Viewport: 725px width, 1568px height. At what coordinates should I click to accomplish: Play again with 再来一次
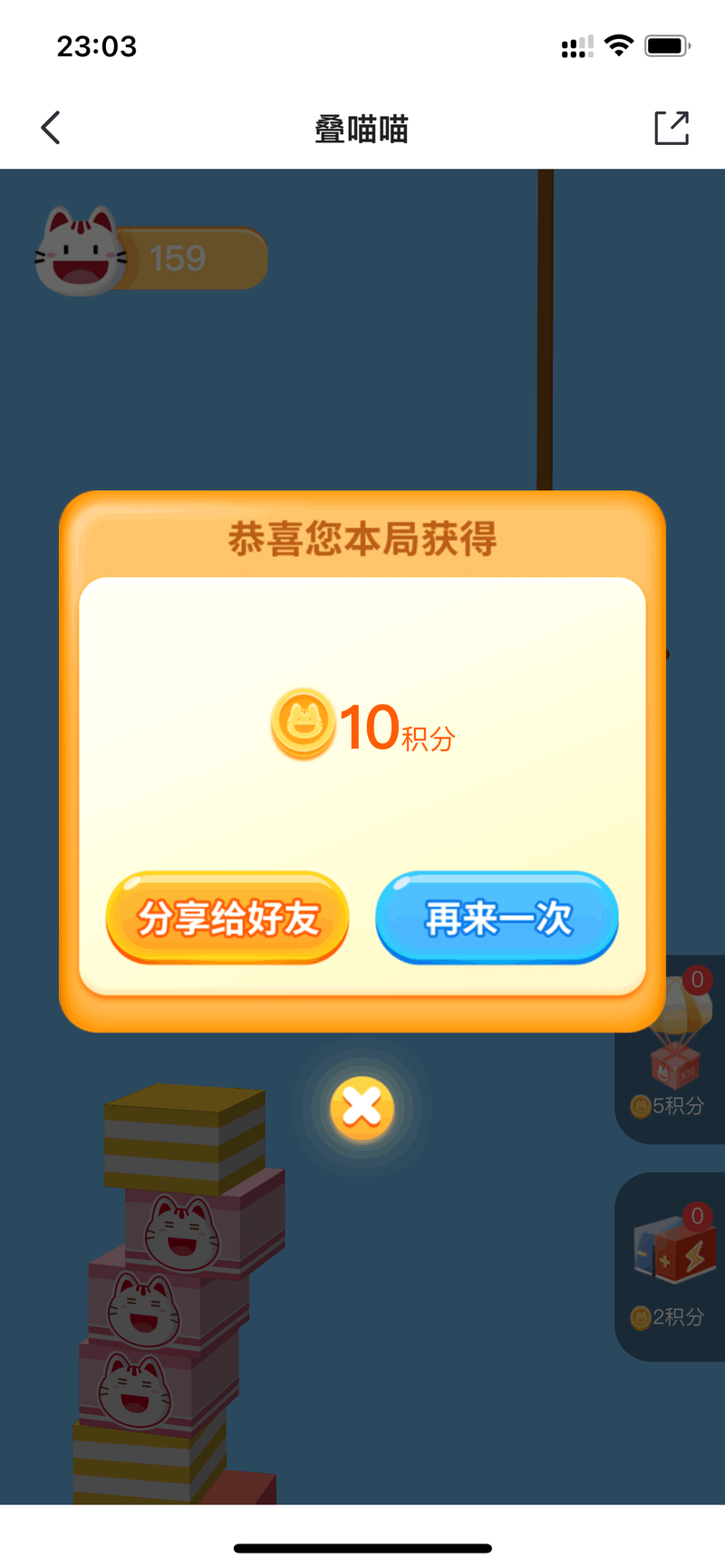[497, 917]
